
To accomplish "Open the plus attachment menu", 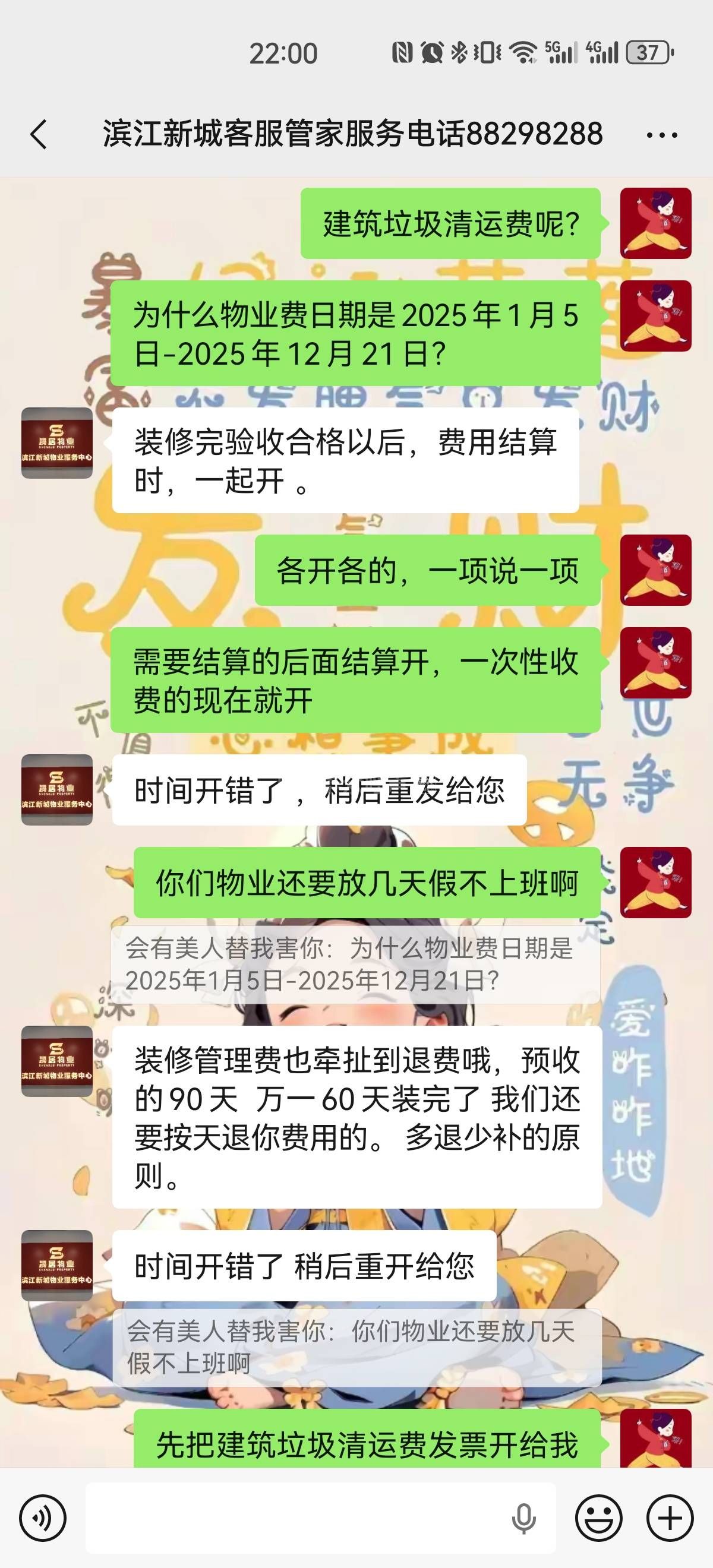I will 670,1518.
